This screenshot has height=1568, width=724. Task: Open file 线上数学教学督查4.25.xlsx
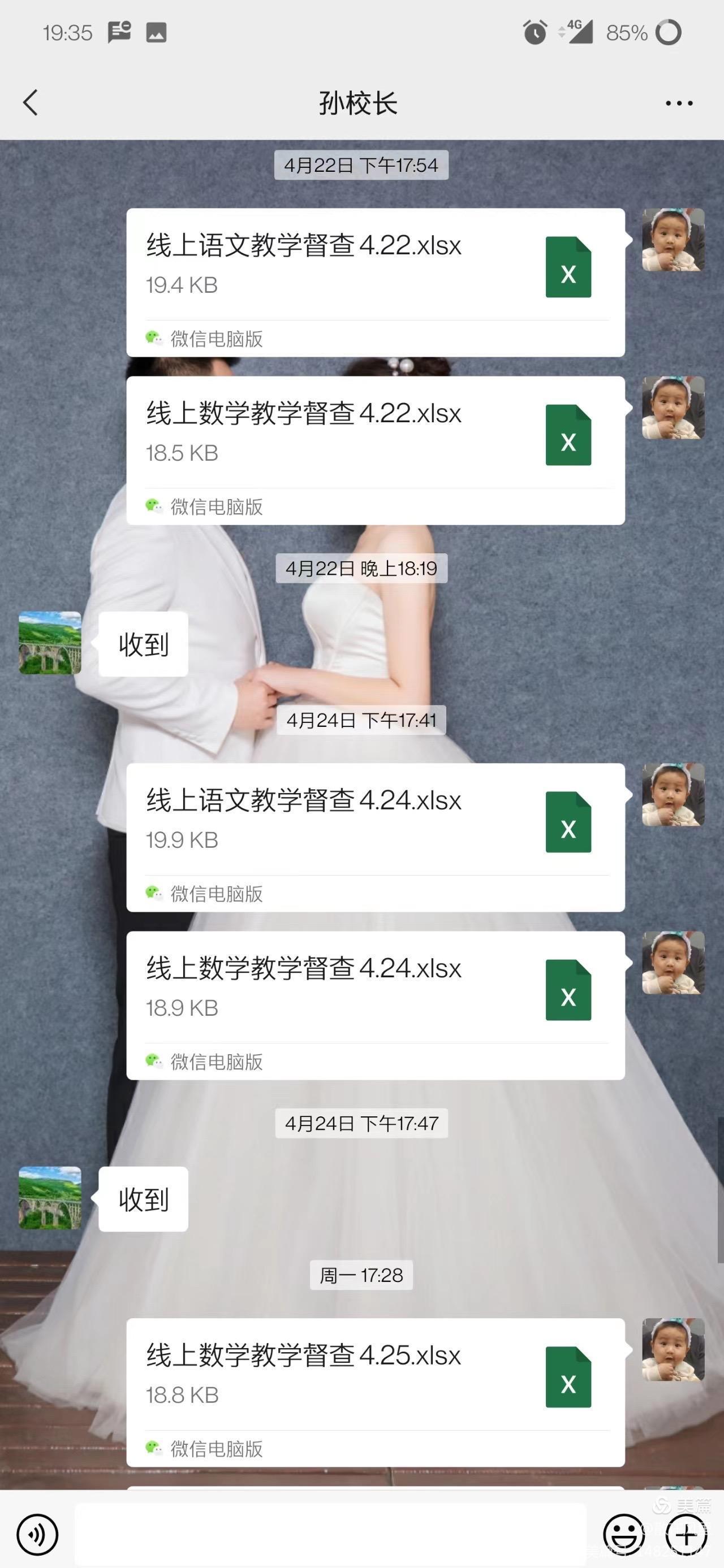(x=375, y=1377)
